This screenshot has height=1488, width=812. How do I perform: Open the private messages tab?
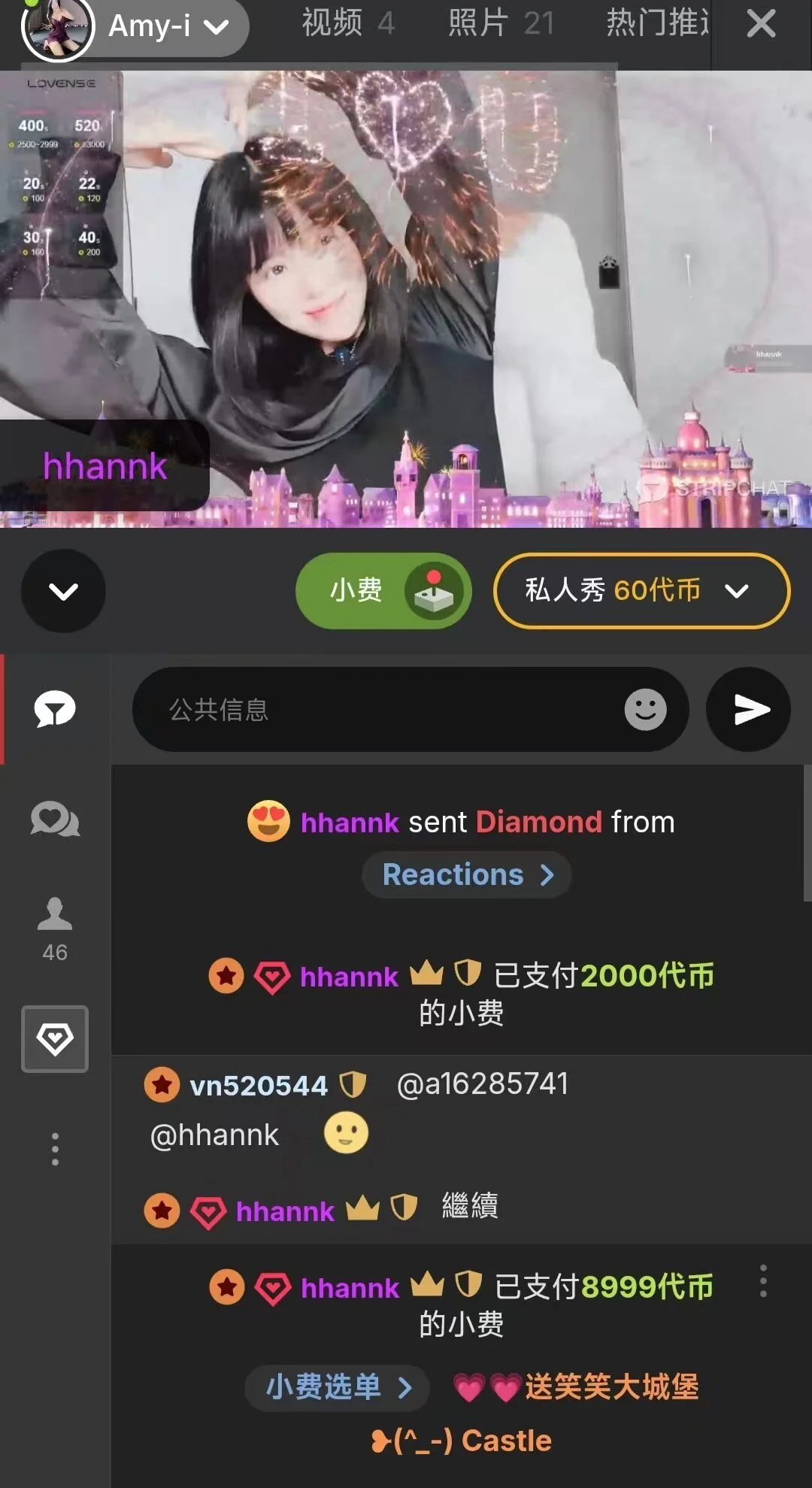(55, 820)
